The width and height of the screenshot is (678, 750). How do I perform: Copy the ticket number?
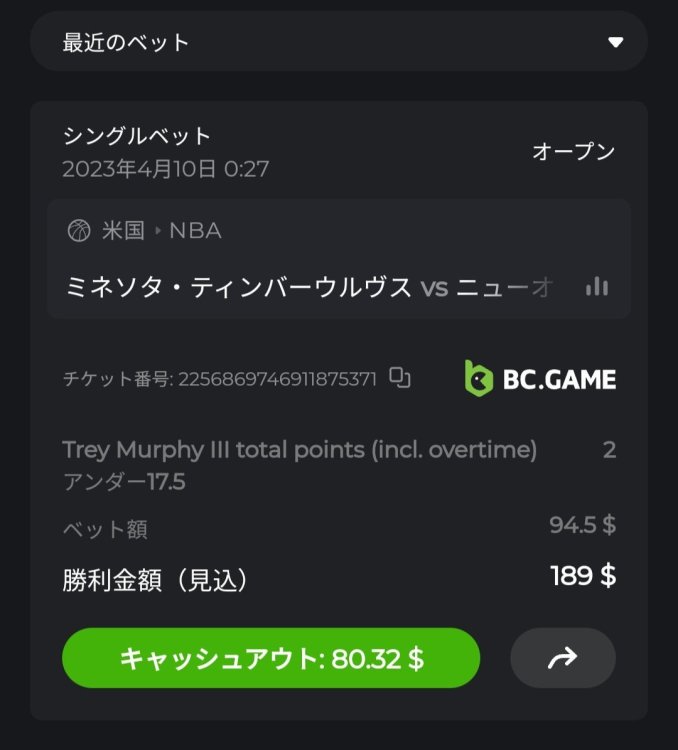coord(400,378)
